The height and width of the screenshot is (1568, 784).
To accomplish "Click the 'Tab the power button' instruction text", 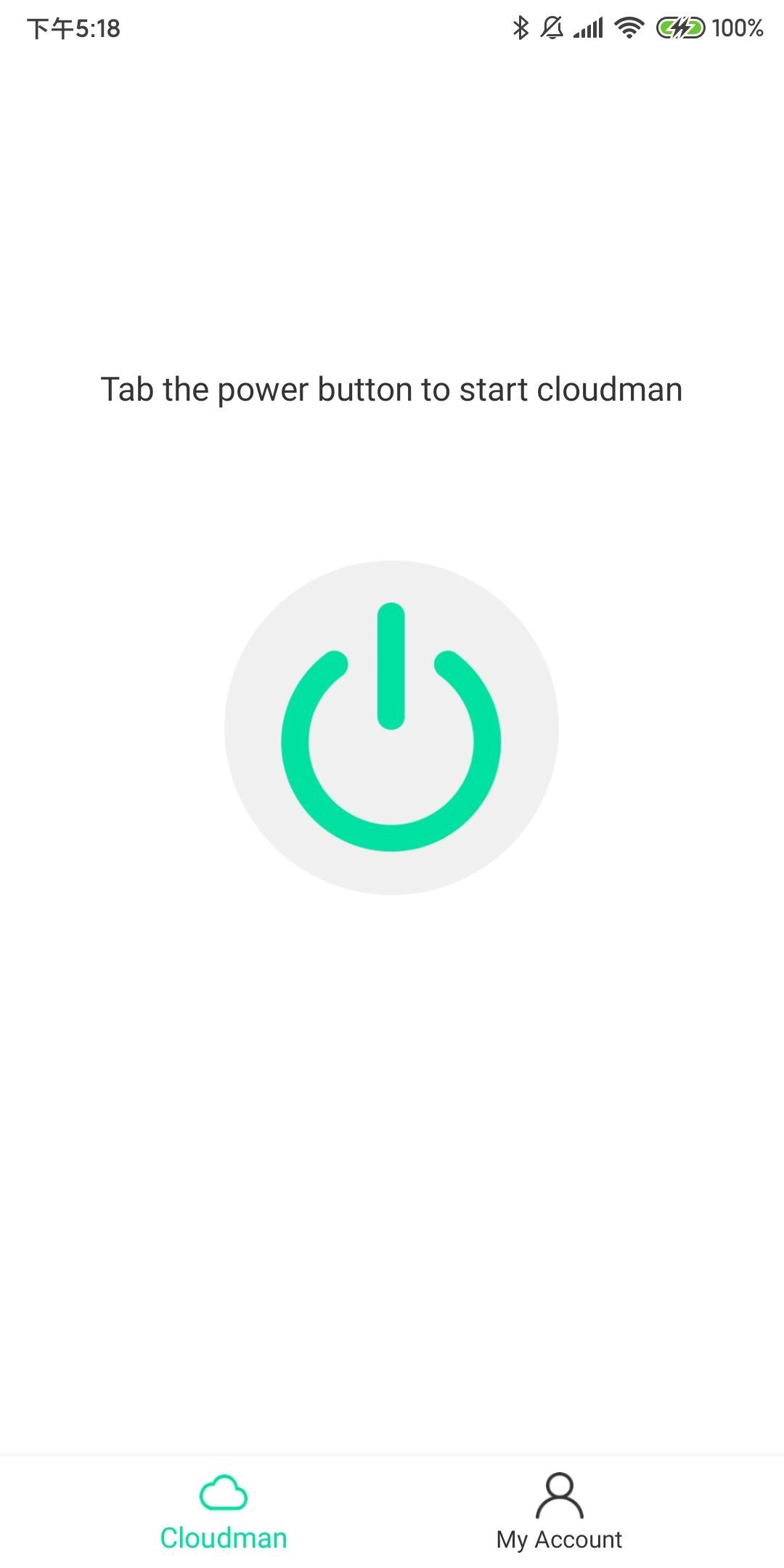I will [392, 388].
